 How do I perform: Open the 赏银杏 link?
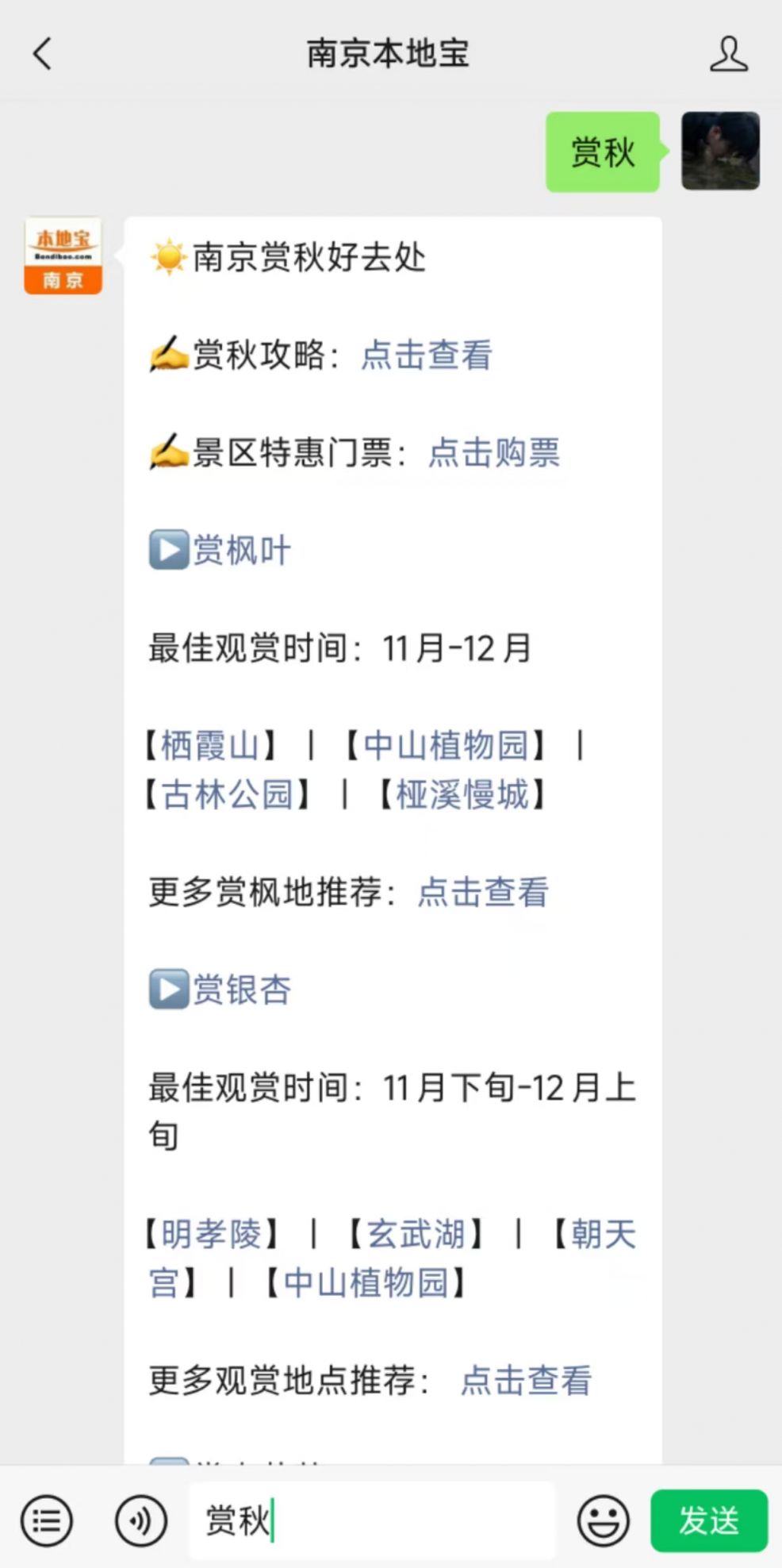click(242, 990)
